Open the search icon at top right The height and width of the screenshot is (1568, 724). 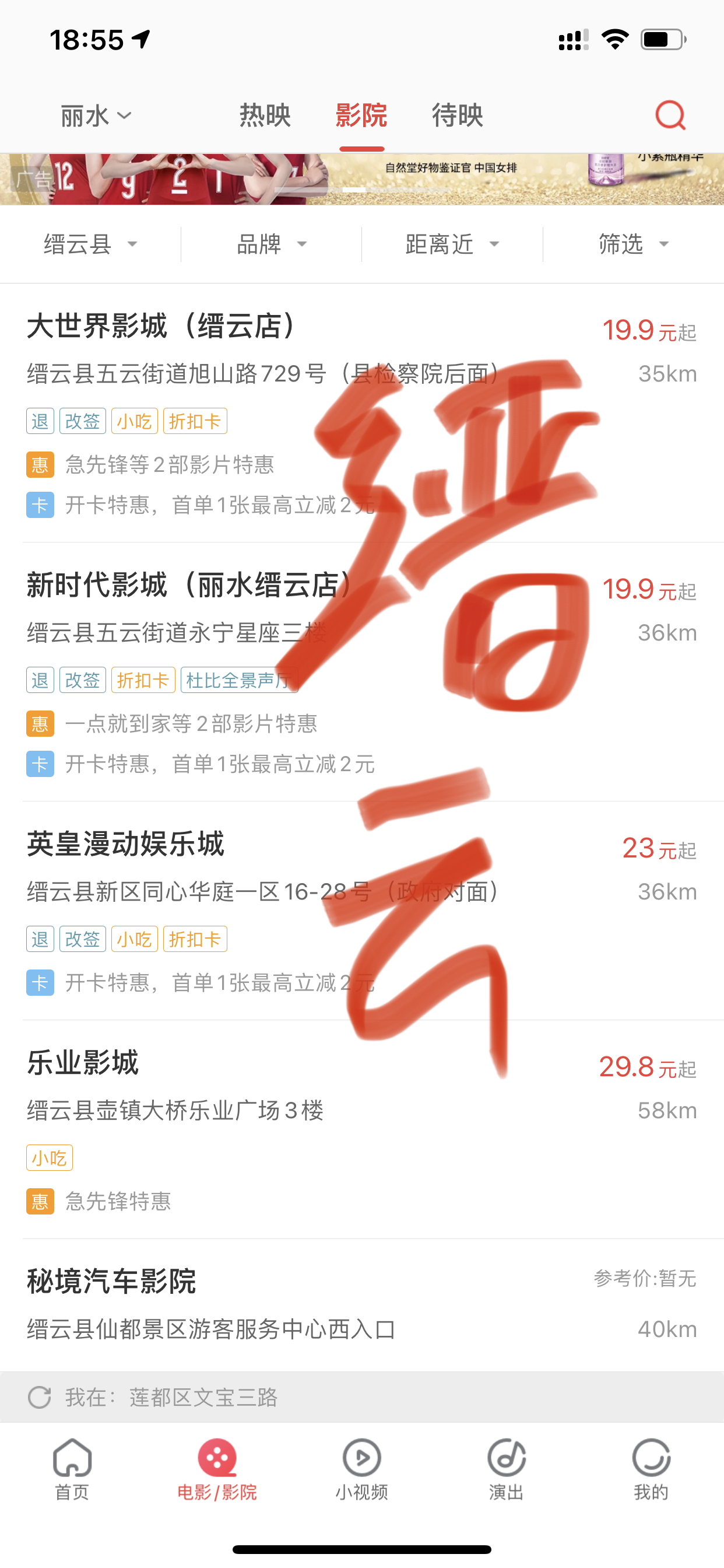tap(670, 115)
